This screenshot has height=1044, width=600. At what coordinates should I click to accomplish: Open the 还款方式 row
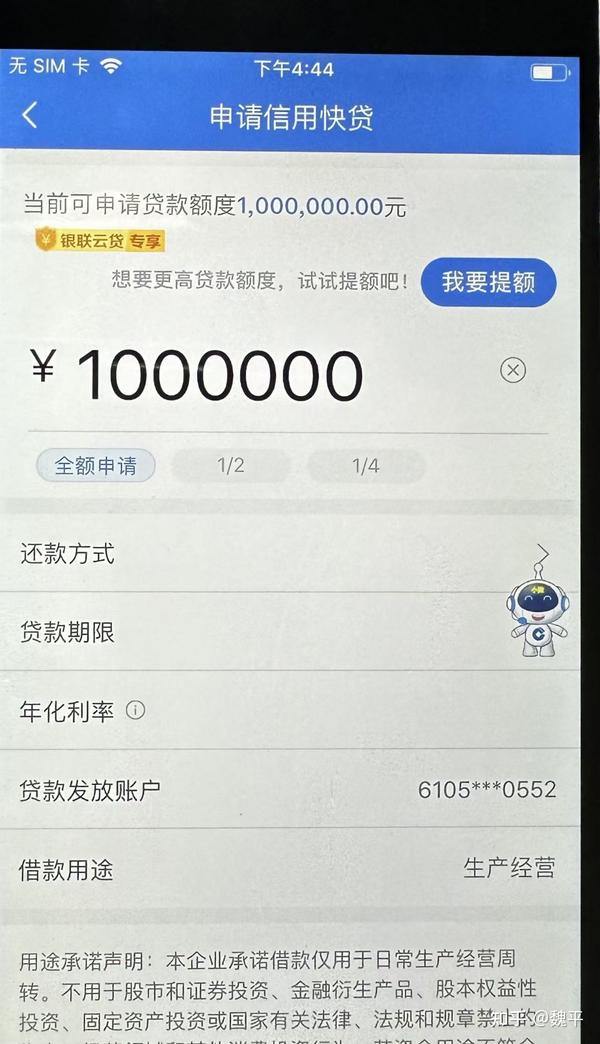pyautogui.click(x=290, y=553)
